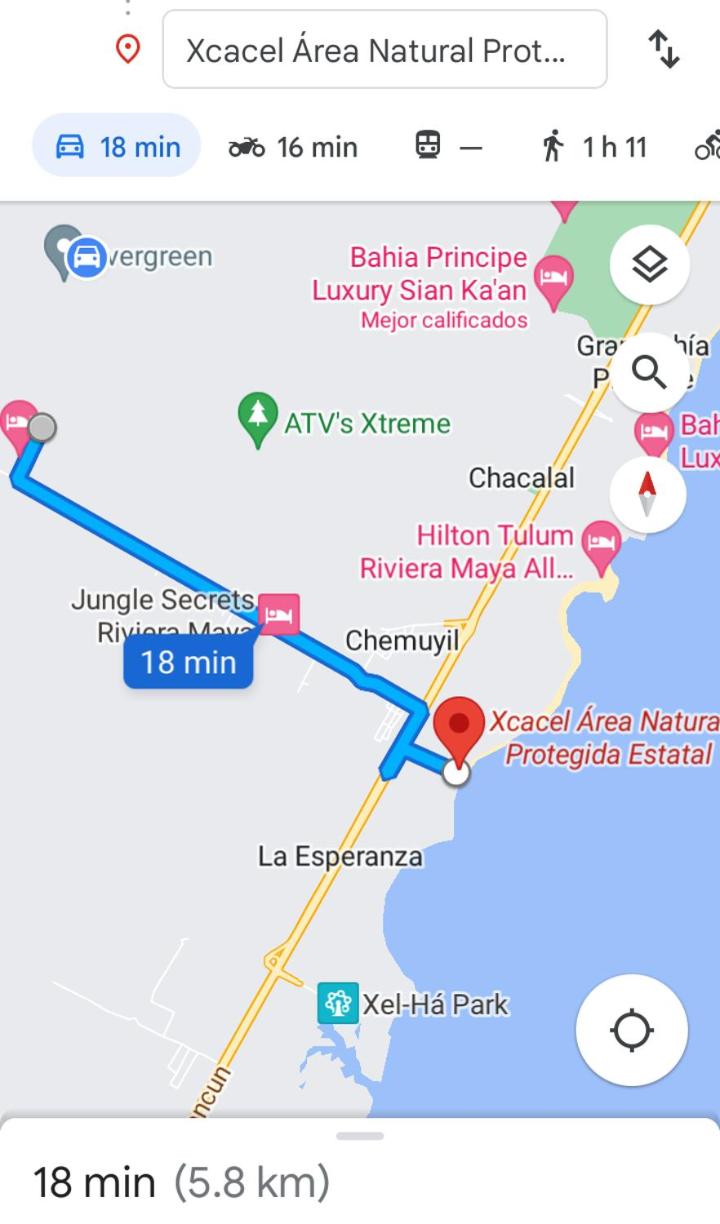The width and height of the screenshot is (720, 1224).
Task: Tap the compass to reorient map
Action: pos(648,494)
